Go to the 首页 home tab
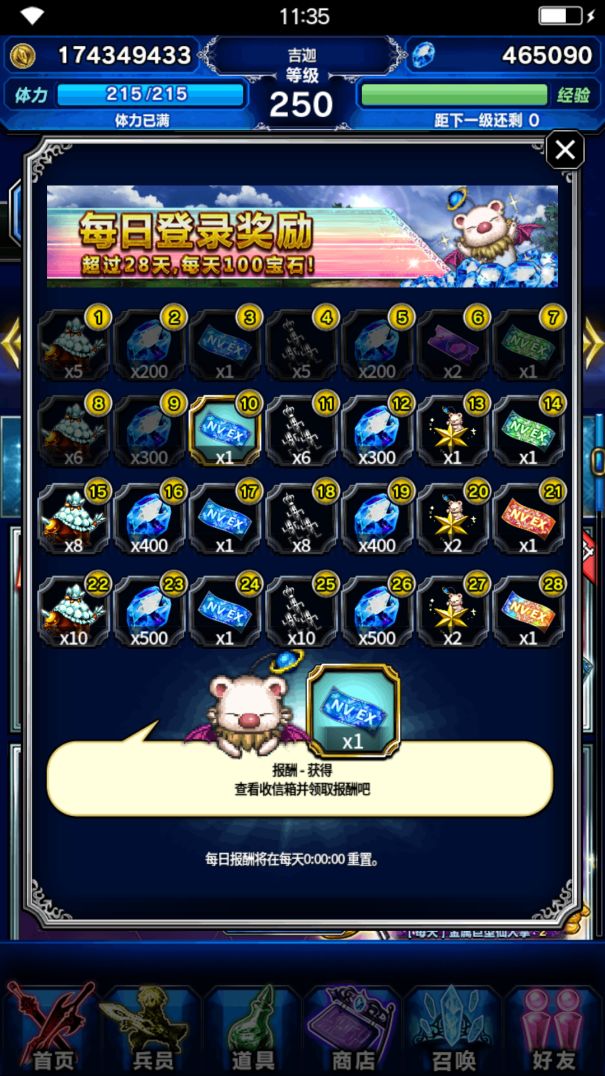The height and width of the screenshot is (1076, 605). [x=50, y=1025]
